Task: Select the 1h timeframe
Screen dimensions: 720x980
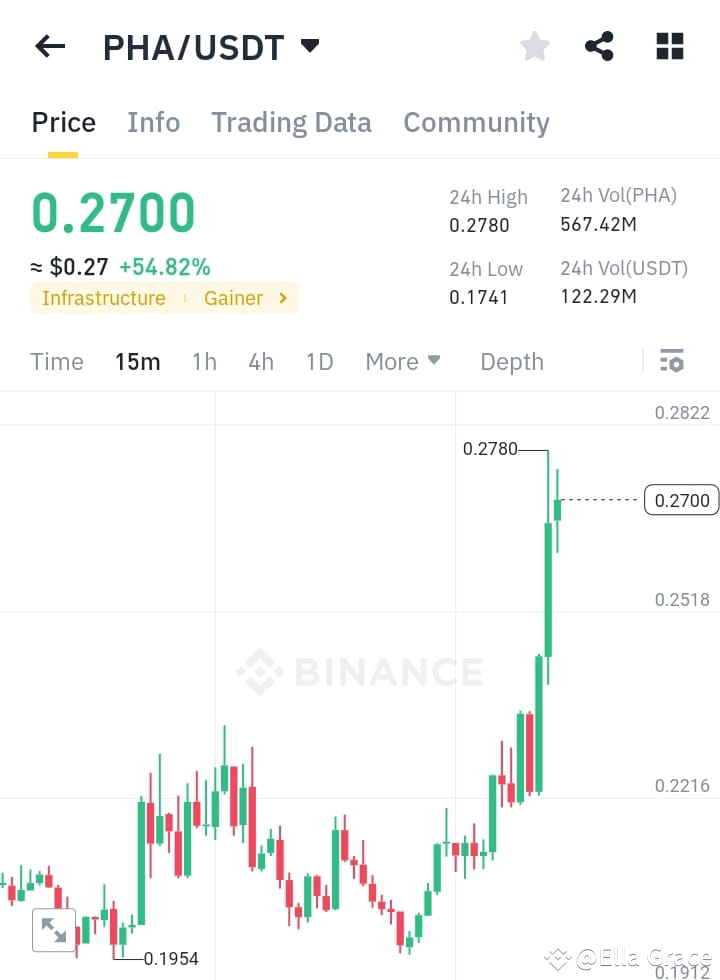Action: click(x=204, y=361)
